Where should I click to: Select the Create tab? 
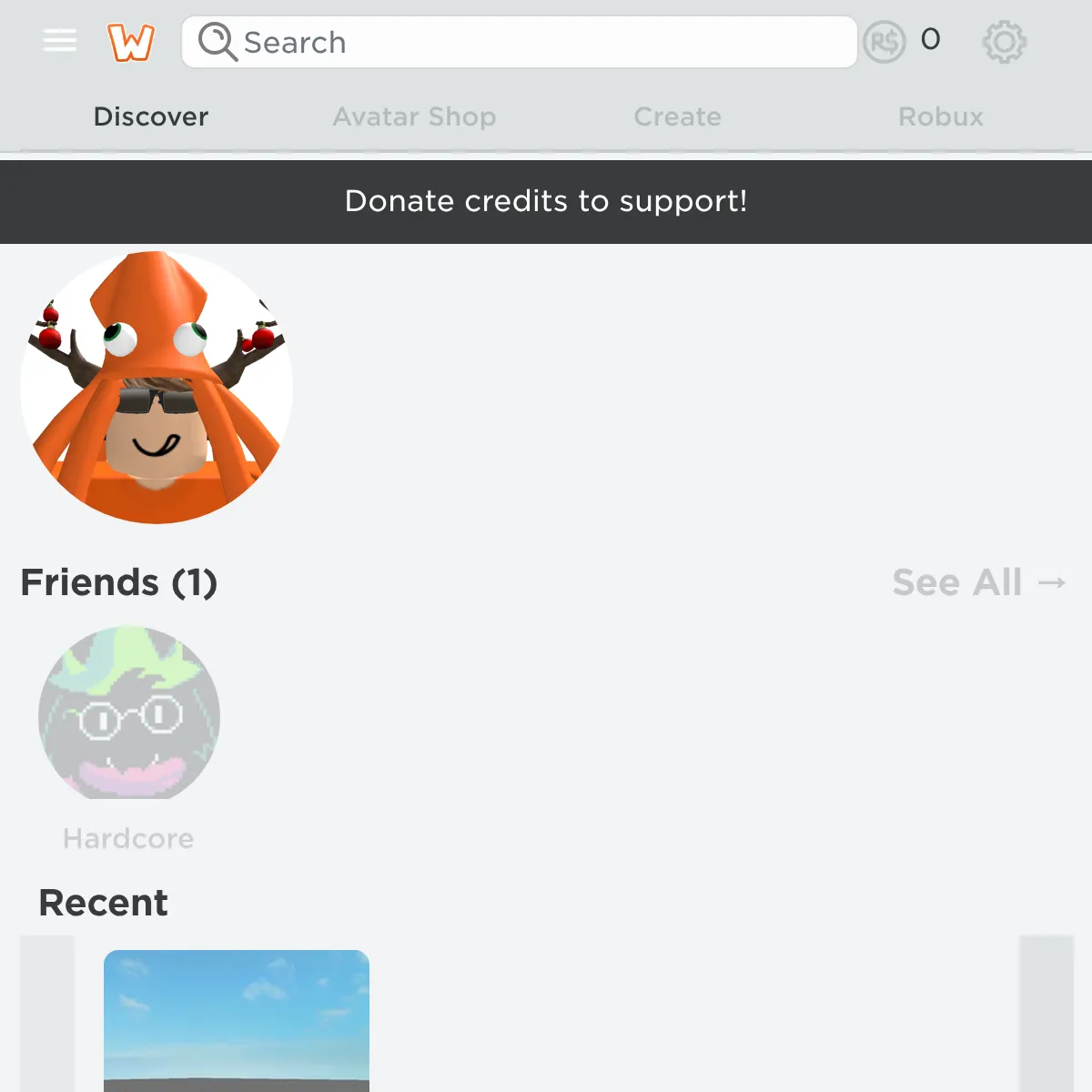pos(678,116)
